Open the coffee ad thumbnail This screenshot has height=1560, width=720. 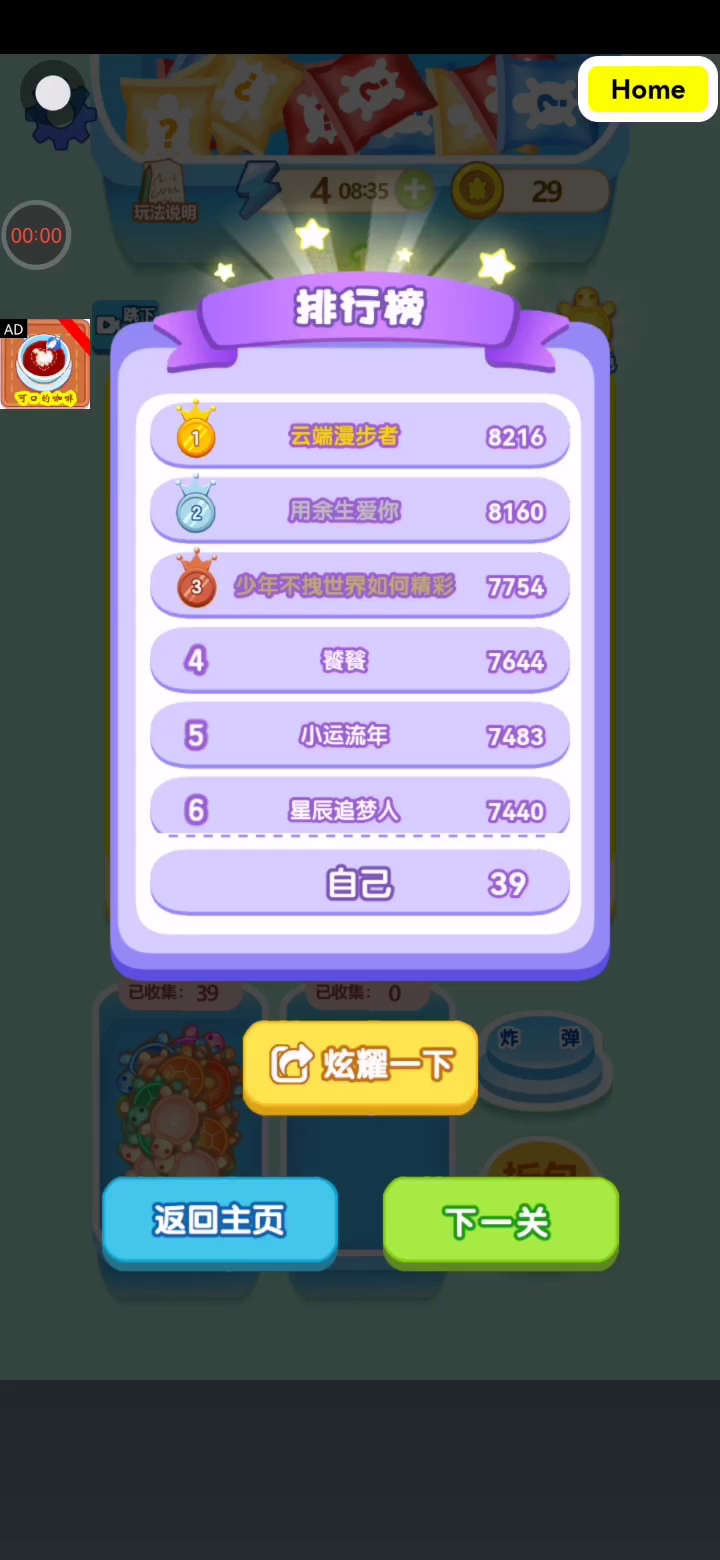pos(45,364)
